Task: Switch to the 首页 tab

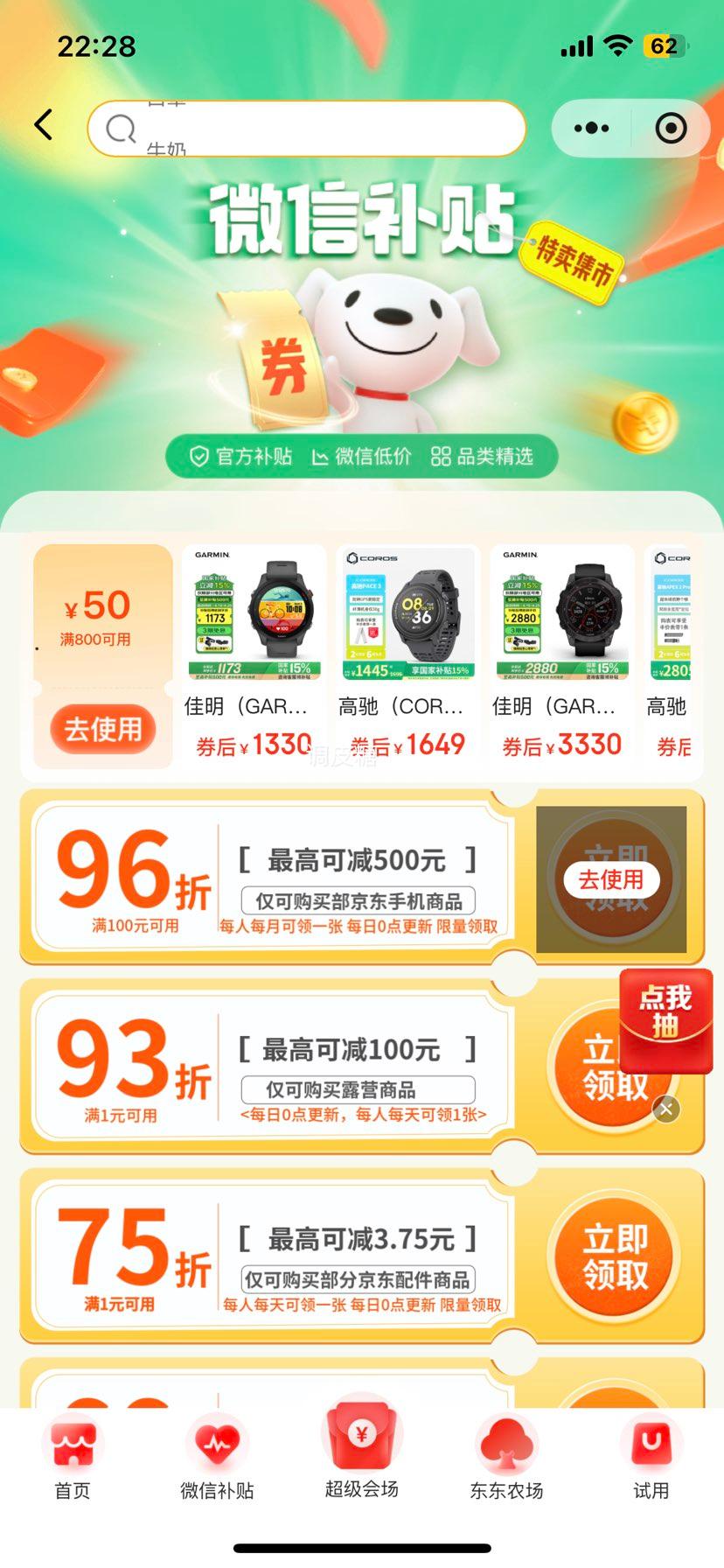Action: [x=73, y=1458]
